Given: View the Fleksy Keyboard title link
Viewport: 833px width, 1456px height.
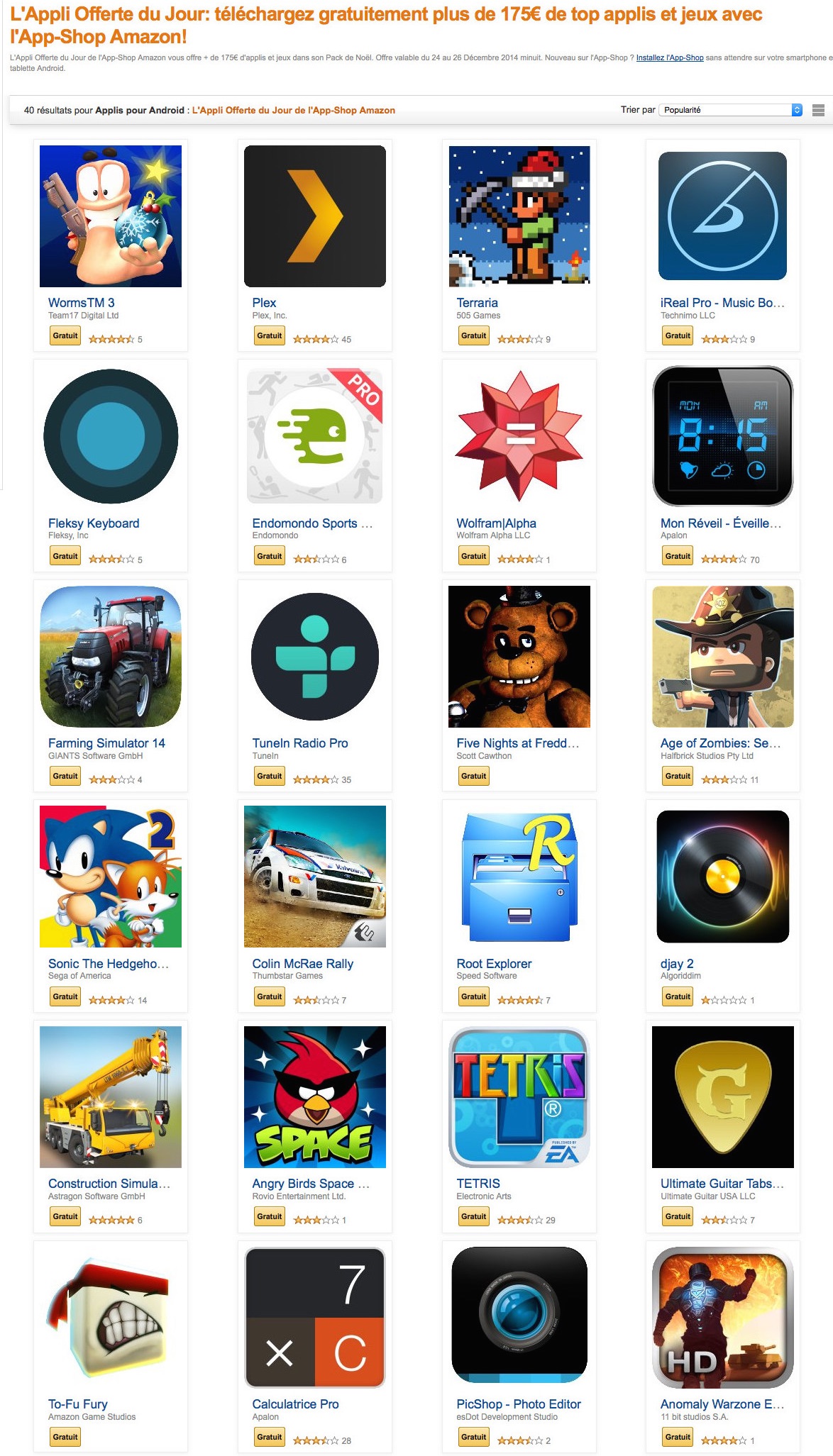Looking at the screenshot, I should point(94,523).
